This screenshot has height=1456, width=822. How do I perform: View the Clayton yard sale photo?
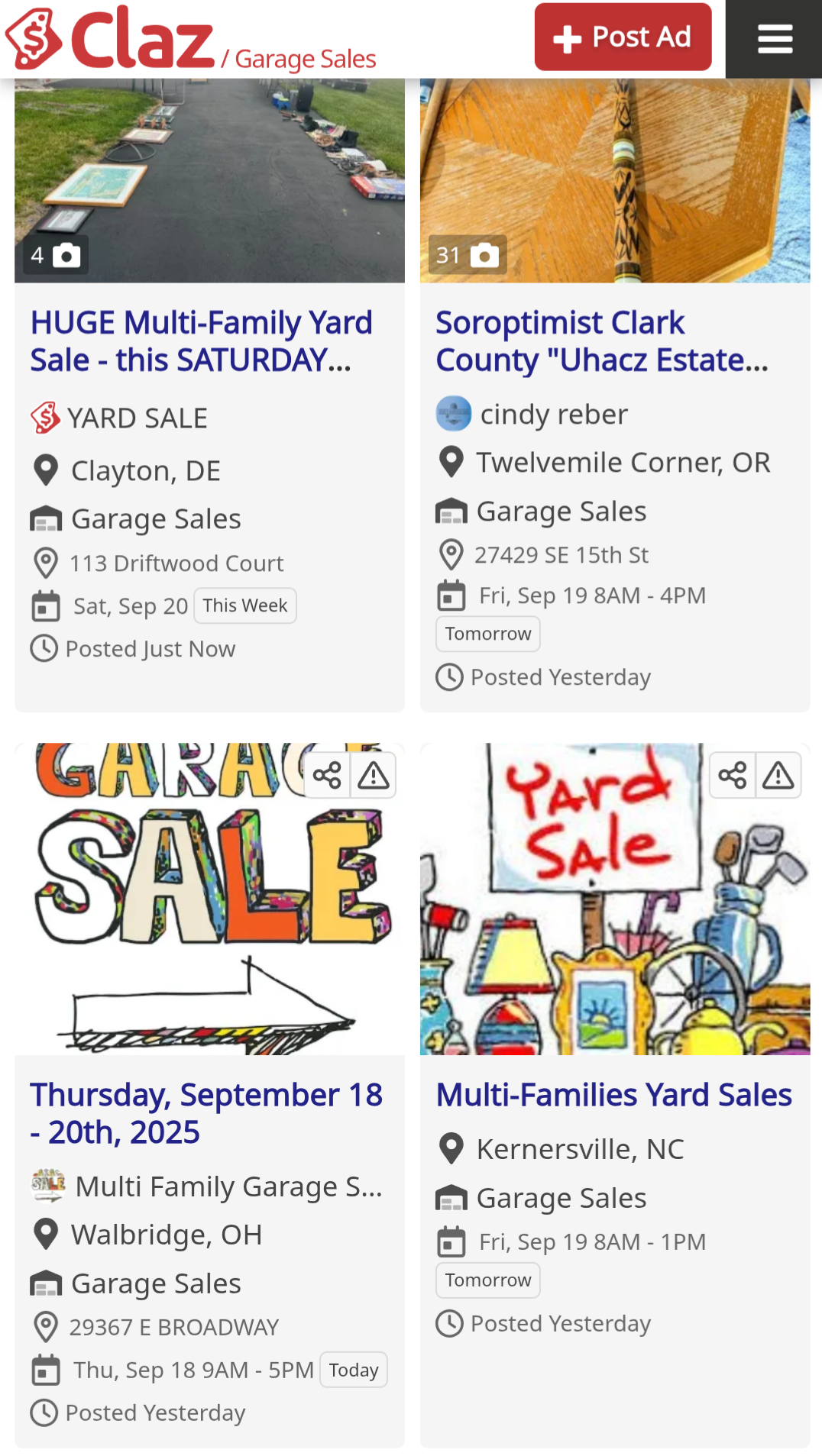point(209,179)
